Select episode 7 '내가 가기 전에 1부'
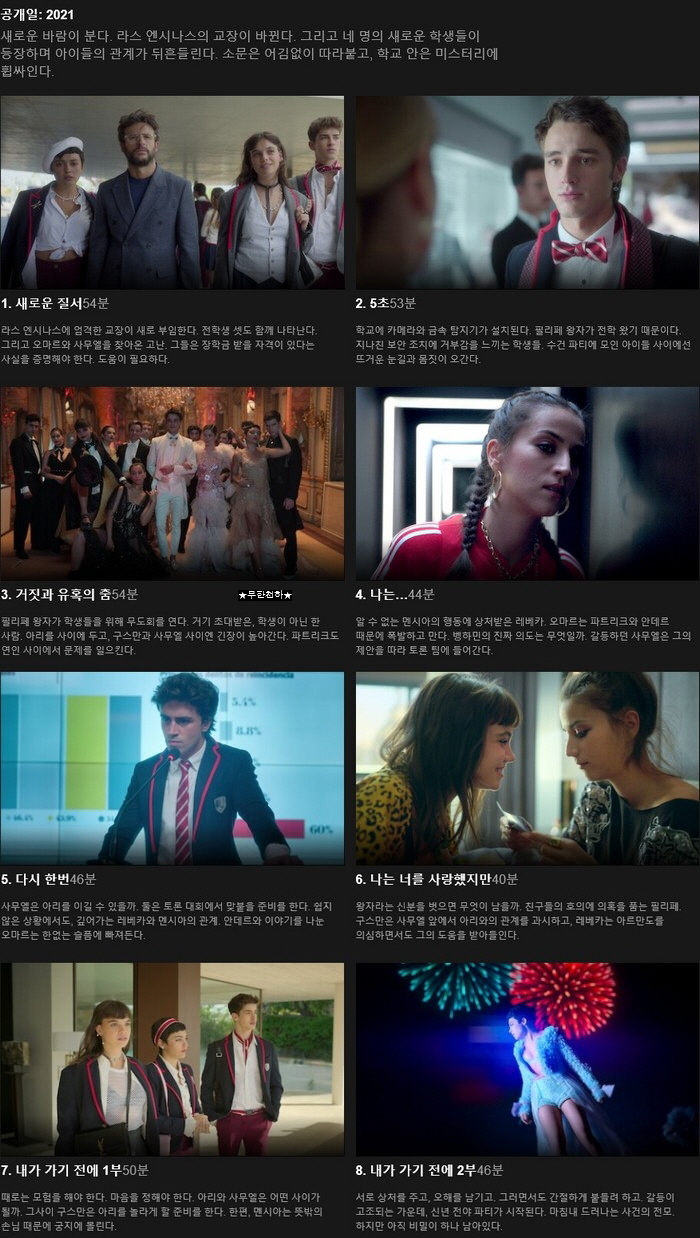This screenshot has height=1238, width=700. click(x=172, y=1059)
